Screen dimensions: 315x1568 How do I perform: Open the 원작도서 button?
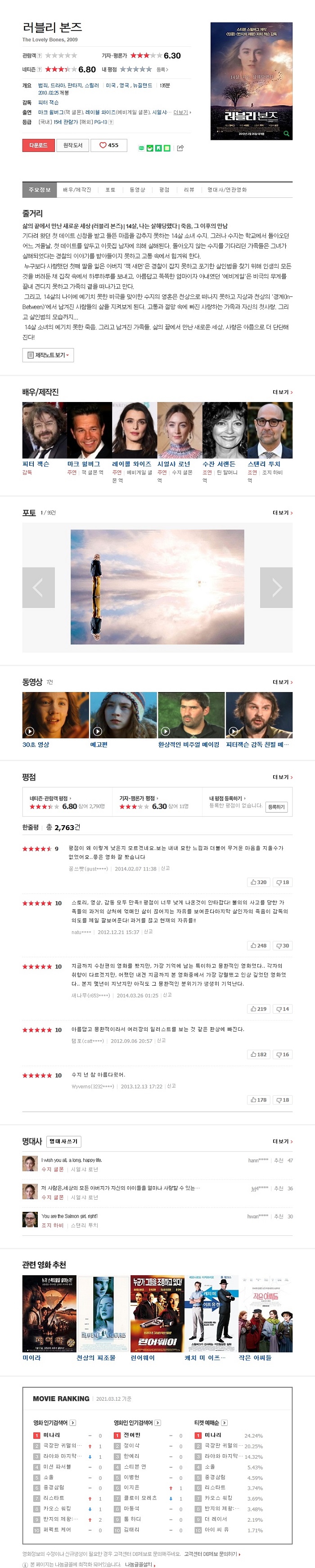point(73,145)
